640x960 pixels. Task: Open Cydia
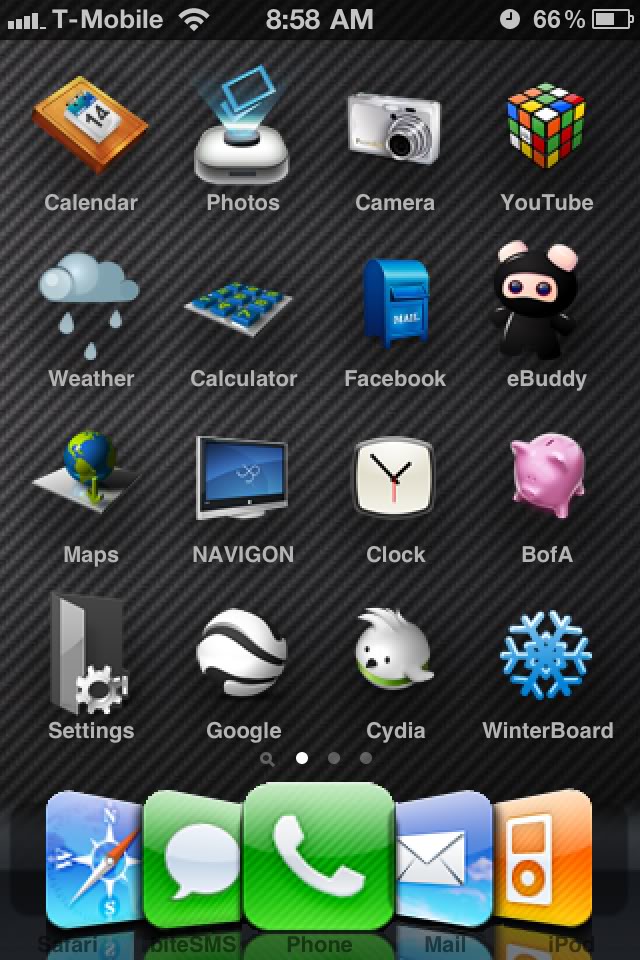point(394,655)
